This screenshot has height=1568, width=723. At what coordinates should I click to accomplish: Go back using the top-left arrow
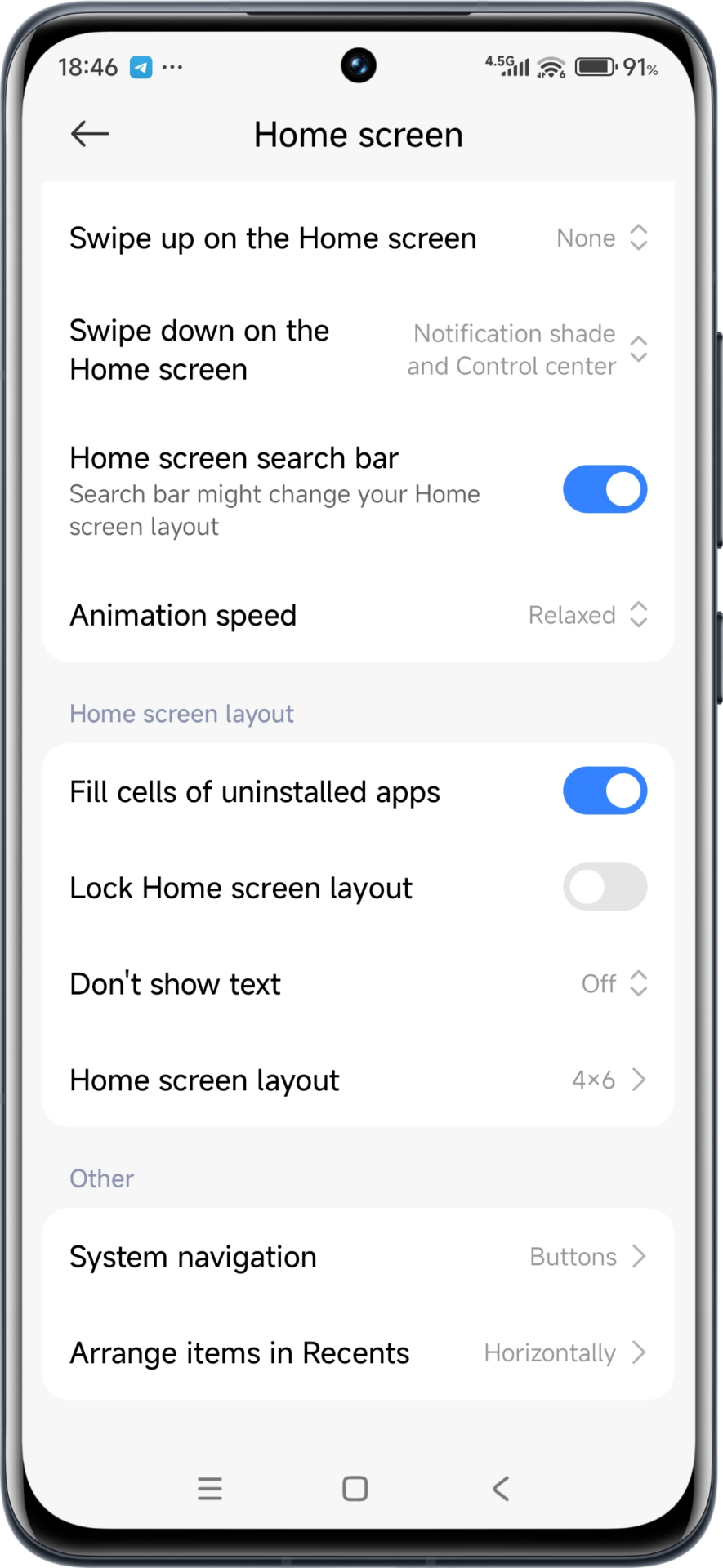click(90, 134)
